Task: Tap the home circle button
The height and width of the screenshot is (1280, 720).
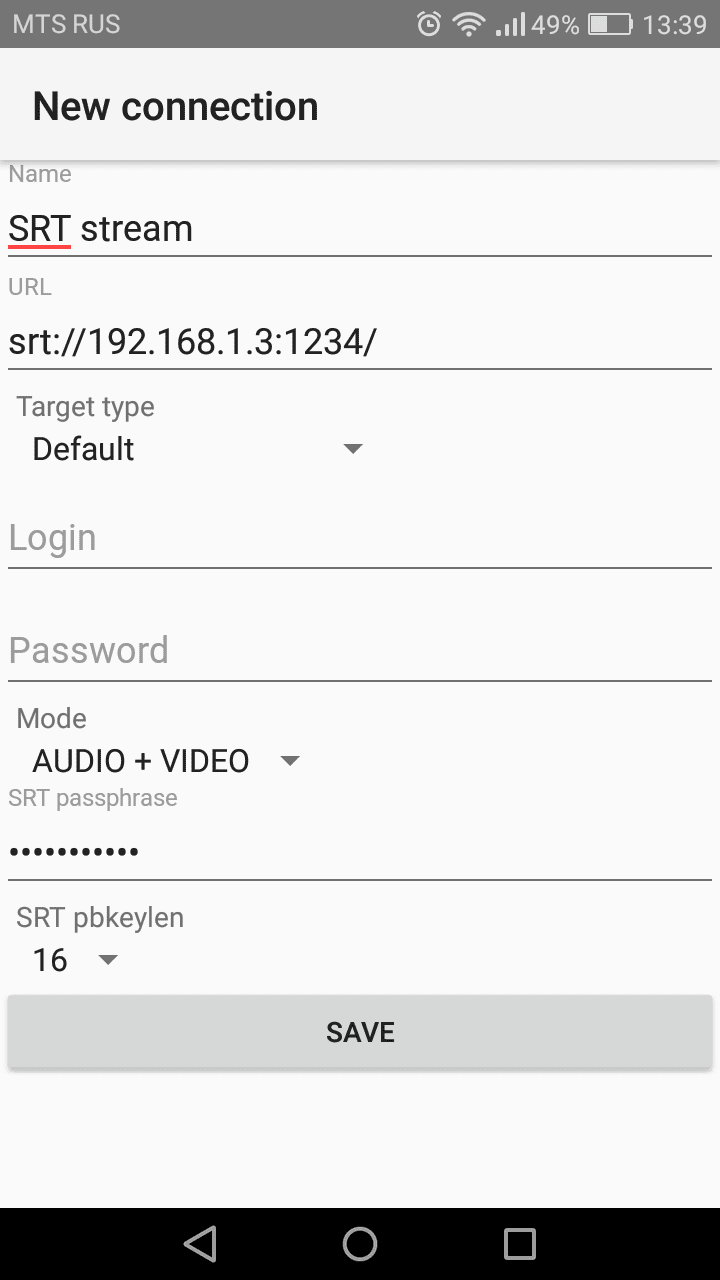Action: [x=360, y=1243]
